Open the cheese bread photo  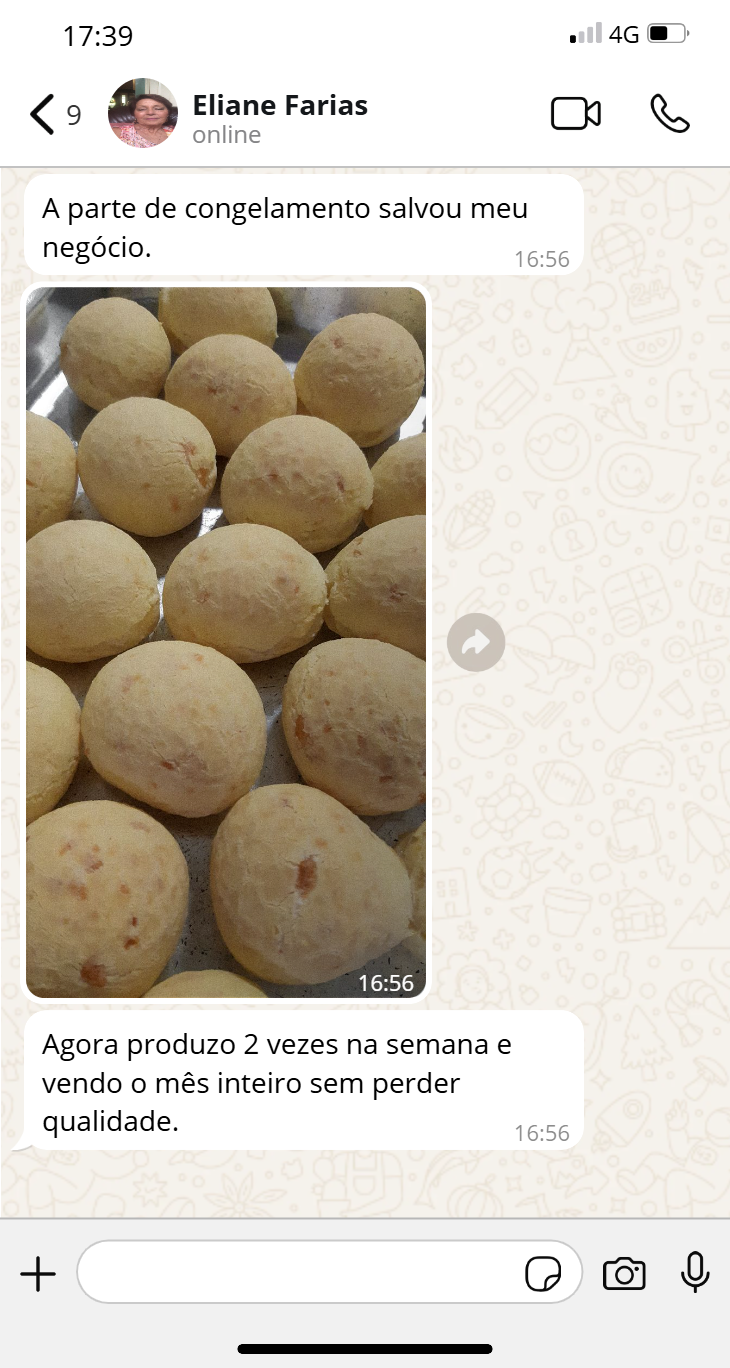coord(226,642)
